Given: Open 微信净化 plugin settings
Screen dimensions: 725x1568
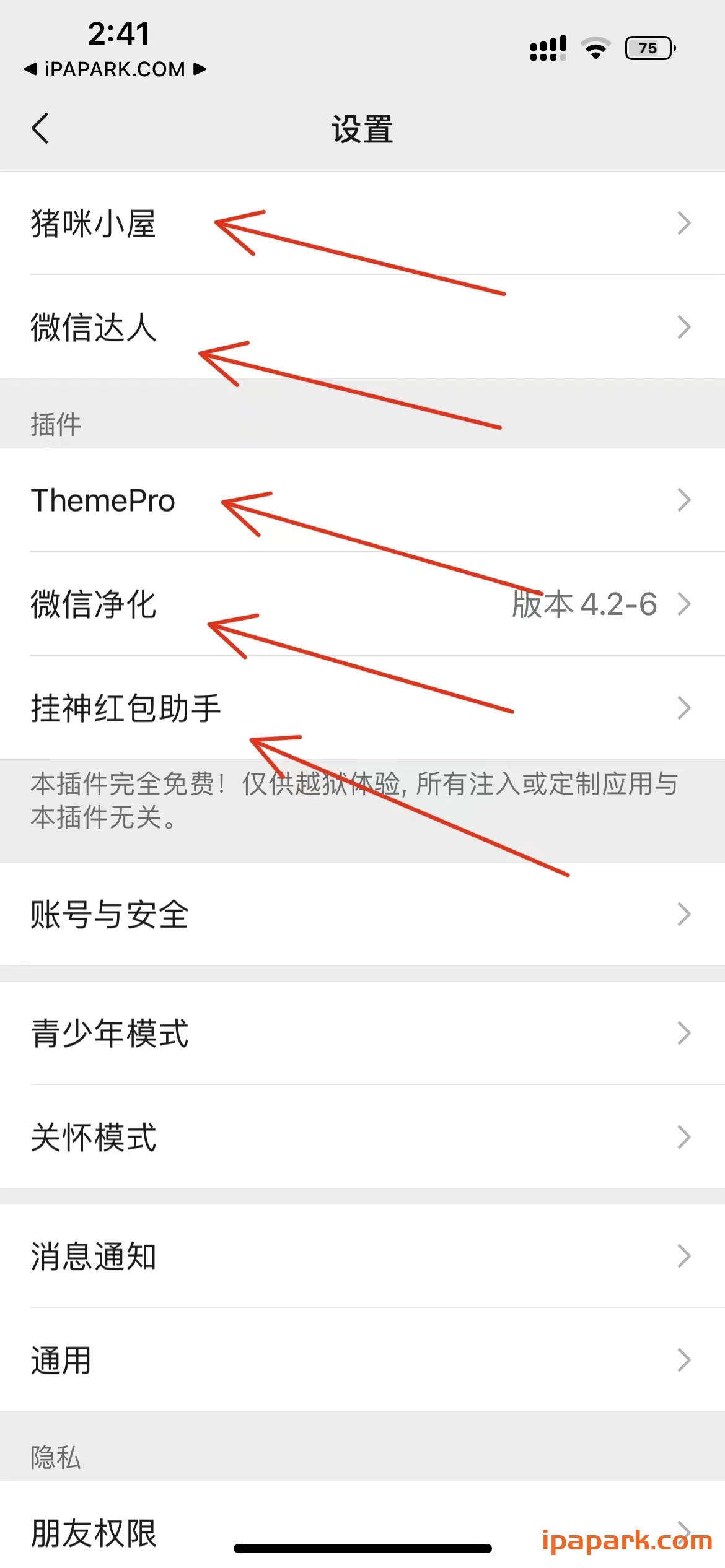Looking at the screenshot, I should [x=93, y=604].
